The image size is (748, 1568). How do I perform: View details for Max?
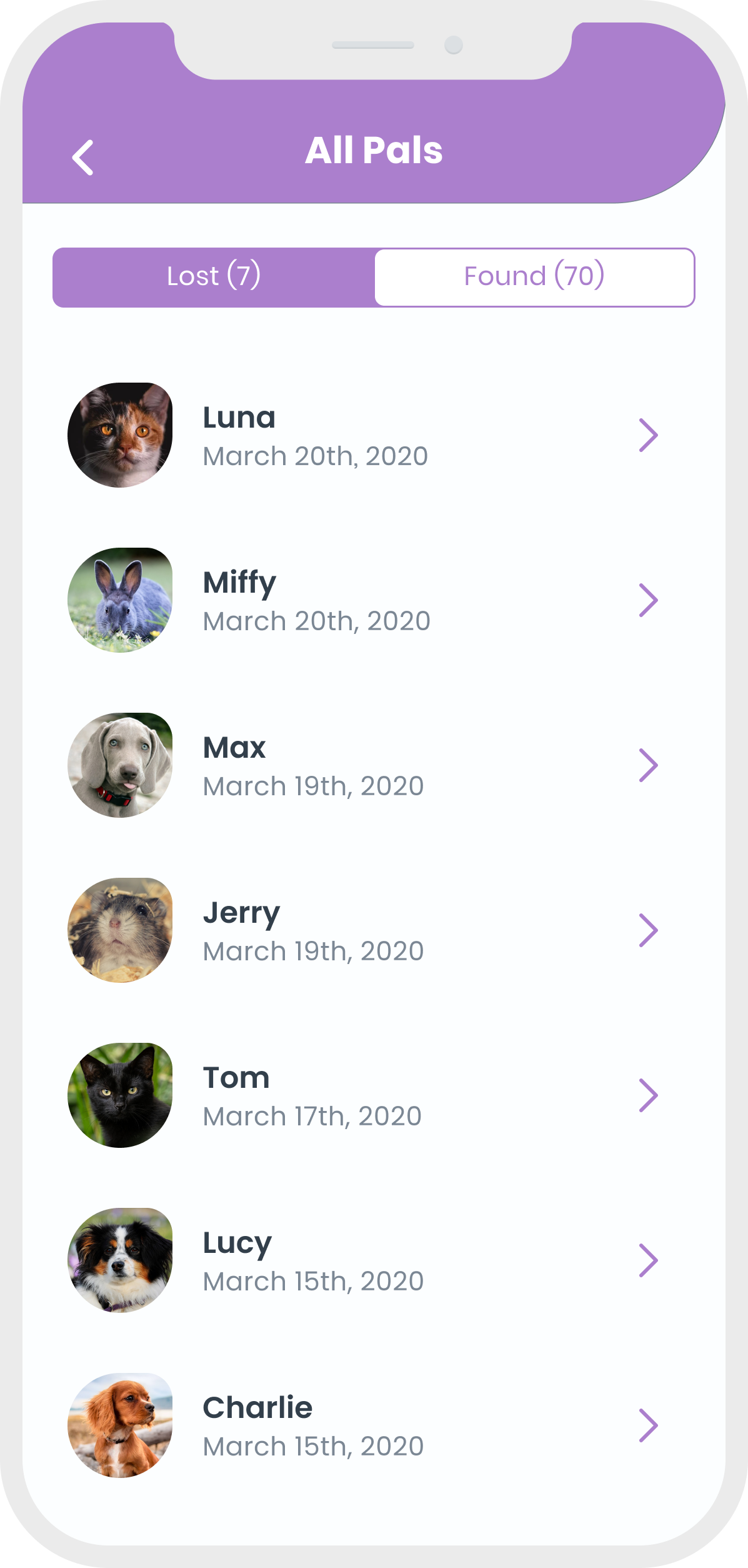(374, 765)
